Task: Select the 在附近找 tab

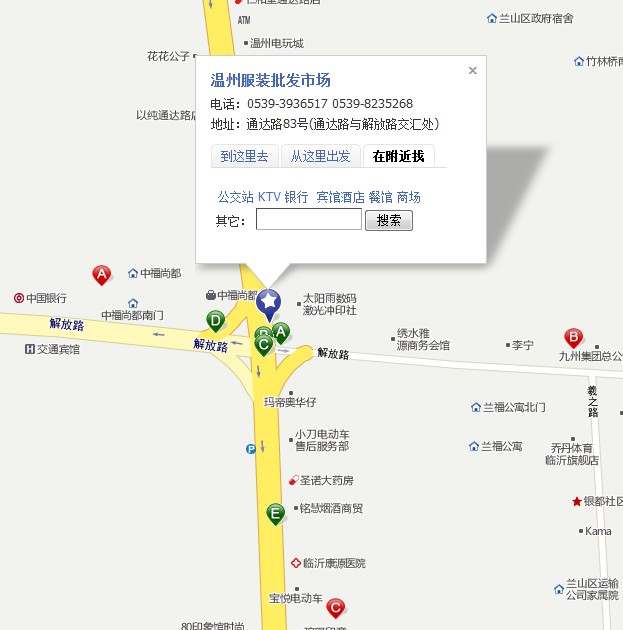Action: click(x=398, y=156)
